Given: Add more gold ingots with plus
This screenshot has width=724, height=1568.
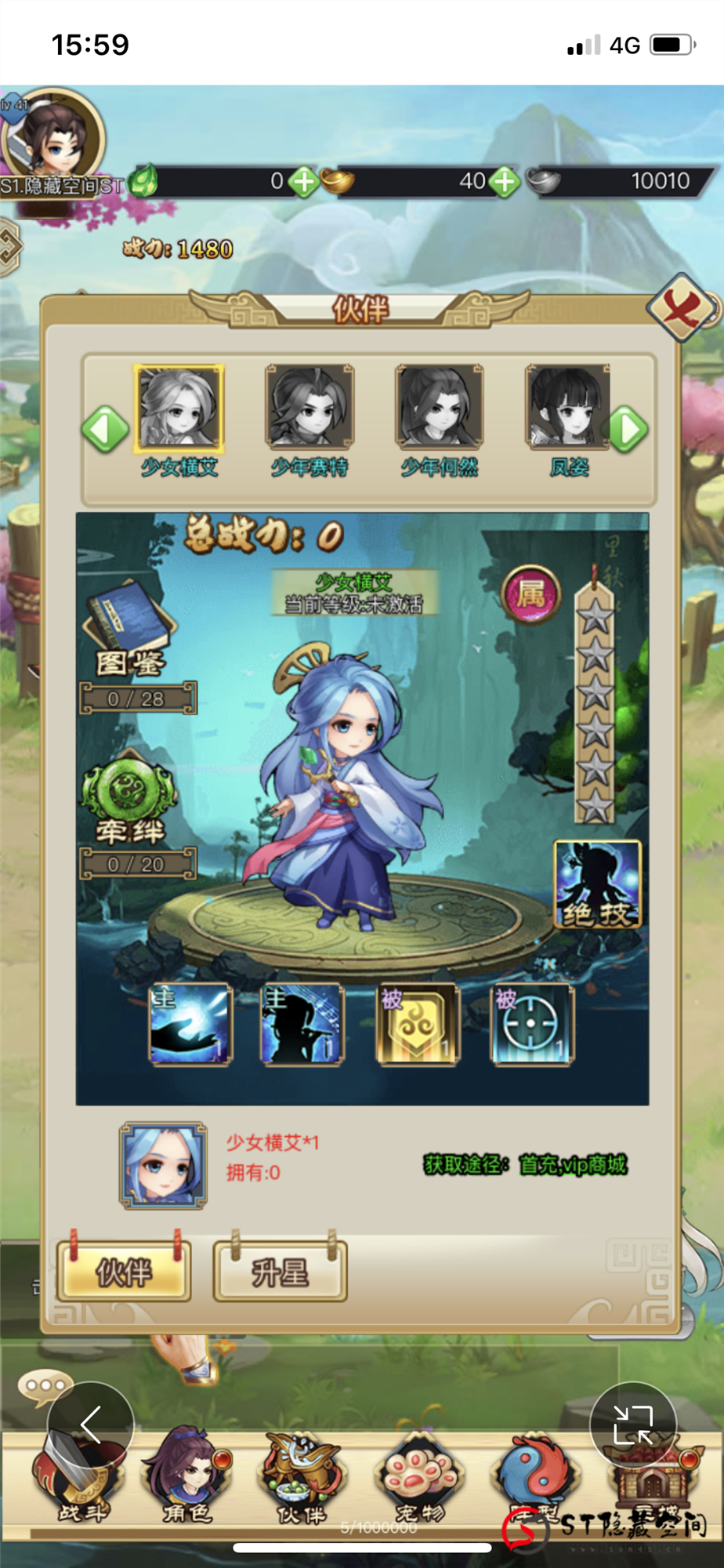Looking at the screenshot, I should (505, 182).
